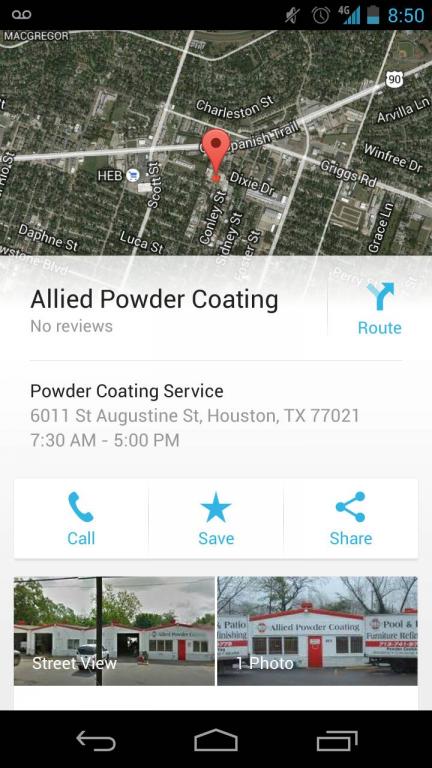Image resolution: width=432 pixels, height=768 pixels.
Task: Go to the system home screen
Action: (x=216, y=740)
